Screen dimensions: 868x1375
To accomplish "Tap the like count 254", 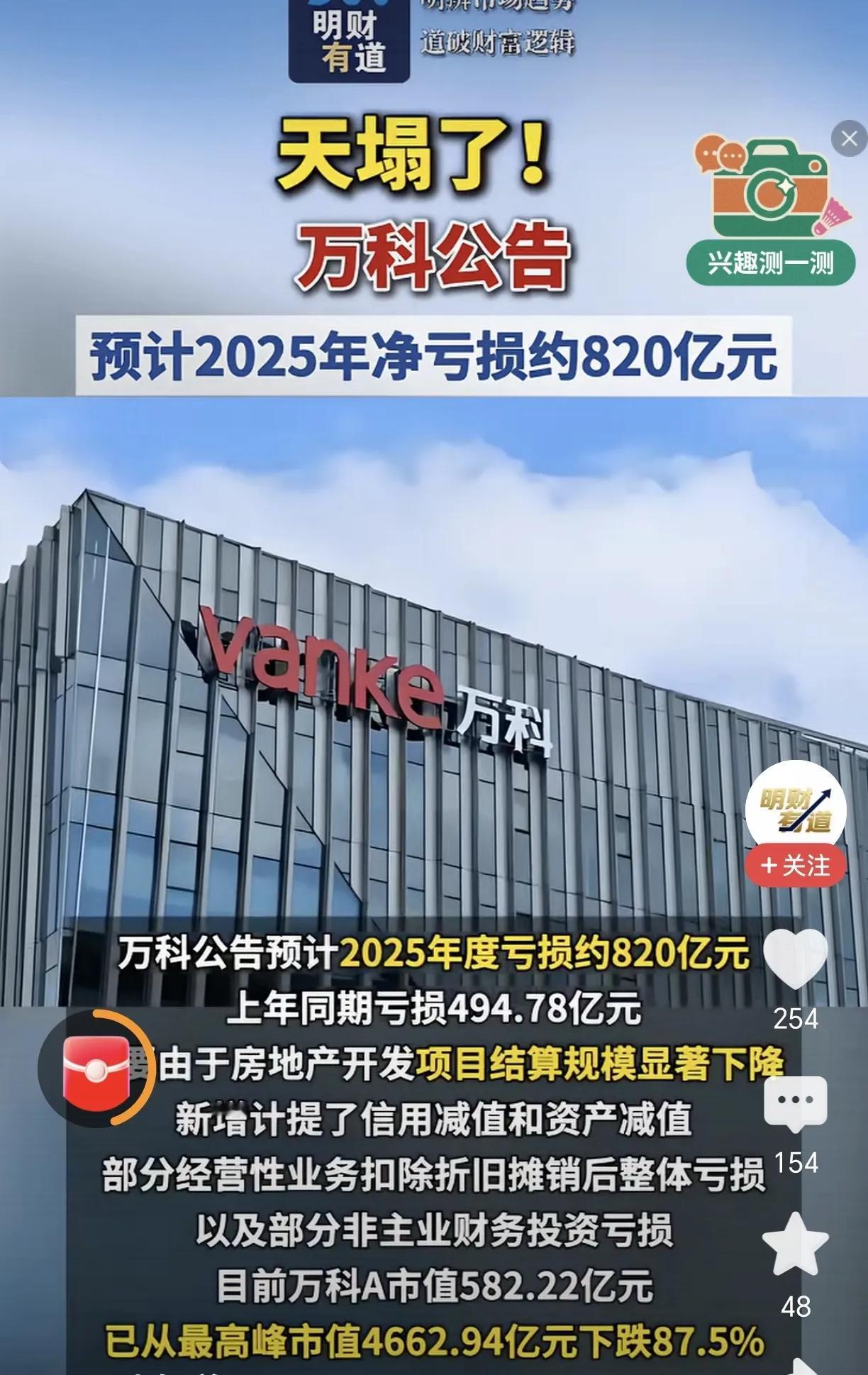I will point(796,1018).
